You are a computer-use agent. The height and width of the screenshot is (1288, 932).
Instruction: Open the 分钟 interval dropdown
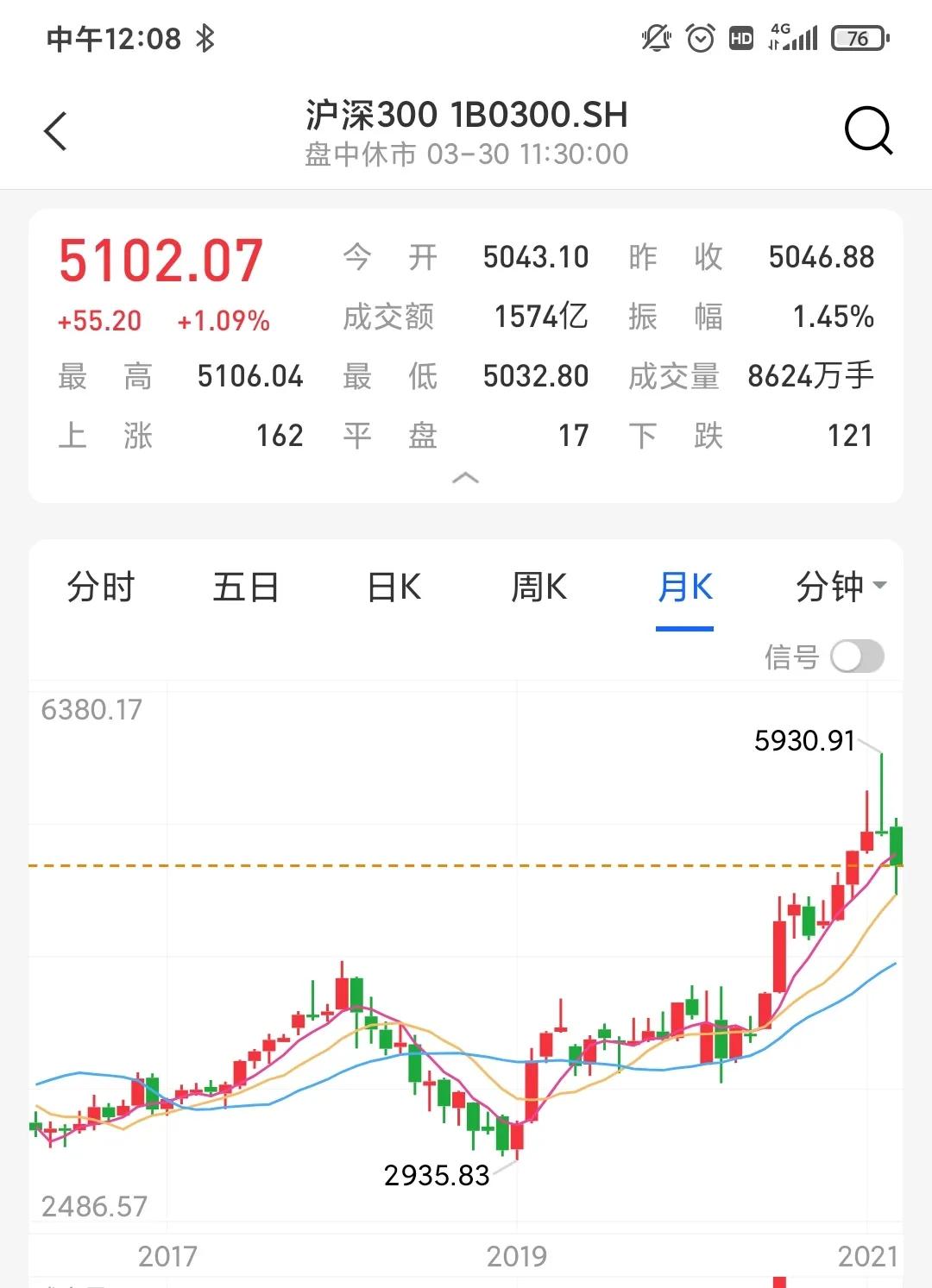pyautogui.click(x=841, y=587)
